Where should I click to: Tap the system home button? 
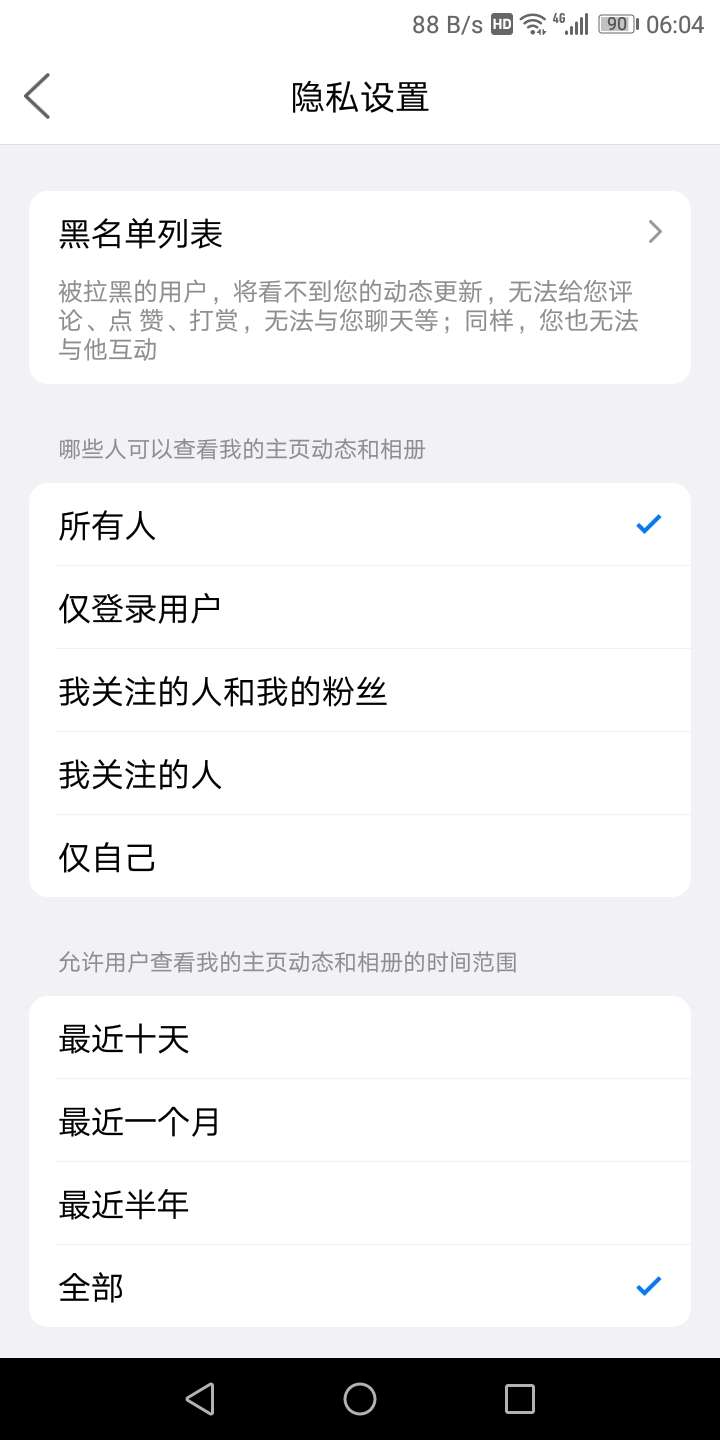click(360, 1399)
